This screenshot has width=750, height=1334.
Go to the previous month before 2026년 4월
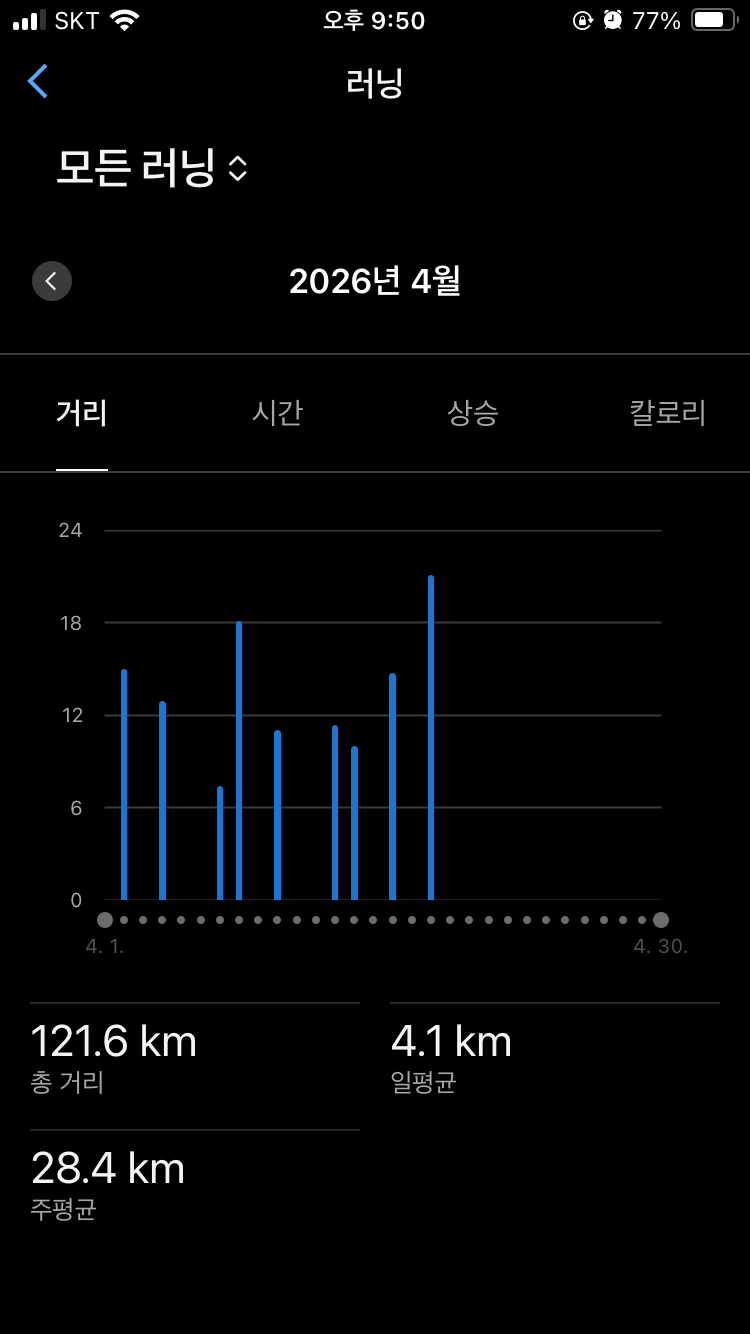pyautogui.click(x=52, y=282)
